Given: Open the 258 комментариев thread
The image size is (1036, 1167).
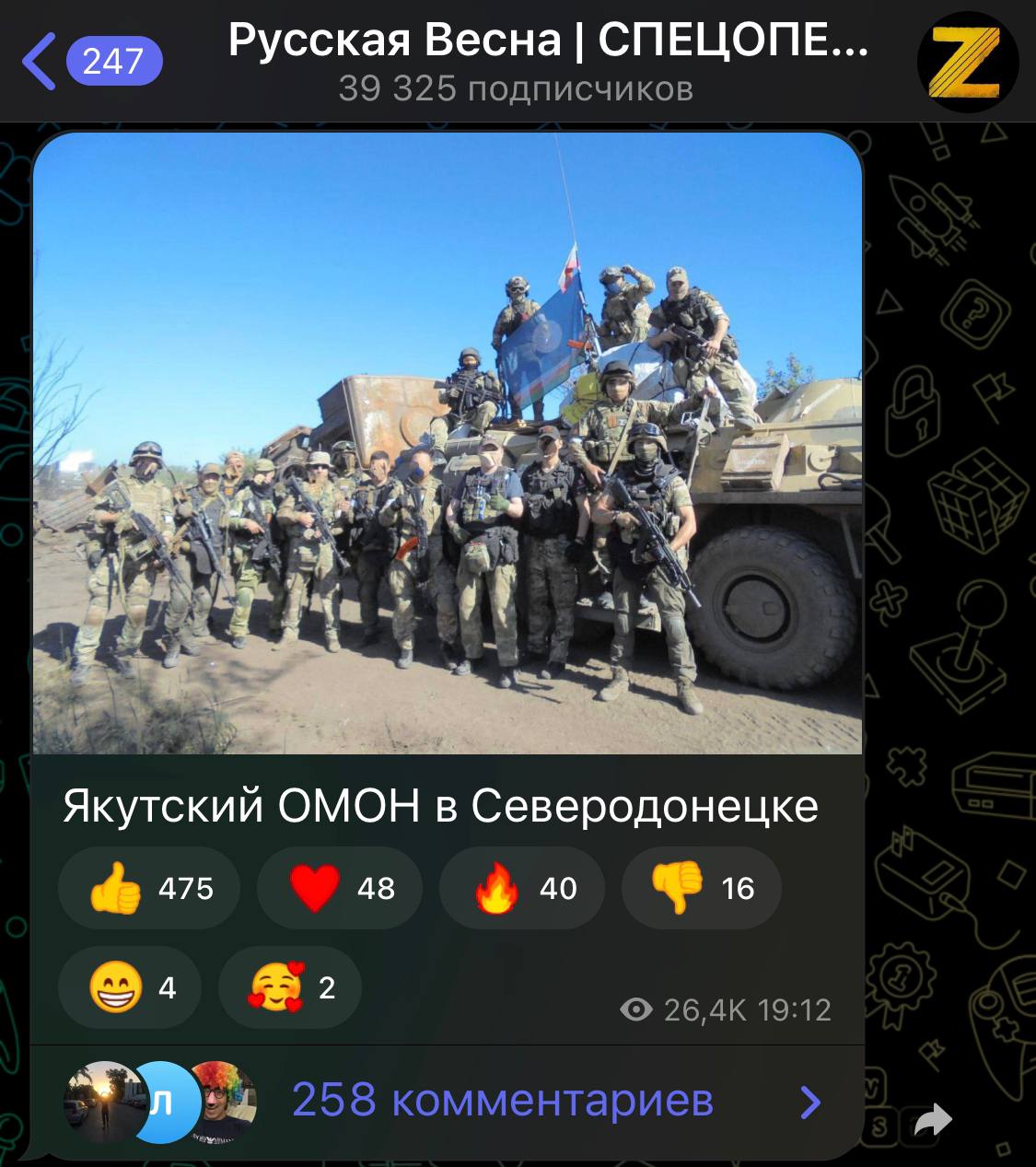Looking at the screenshot, I should (x=502, y=1100).
